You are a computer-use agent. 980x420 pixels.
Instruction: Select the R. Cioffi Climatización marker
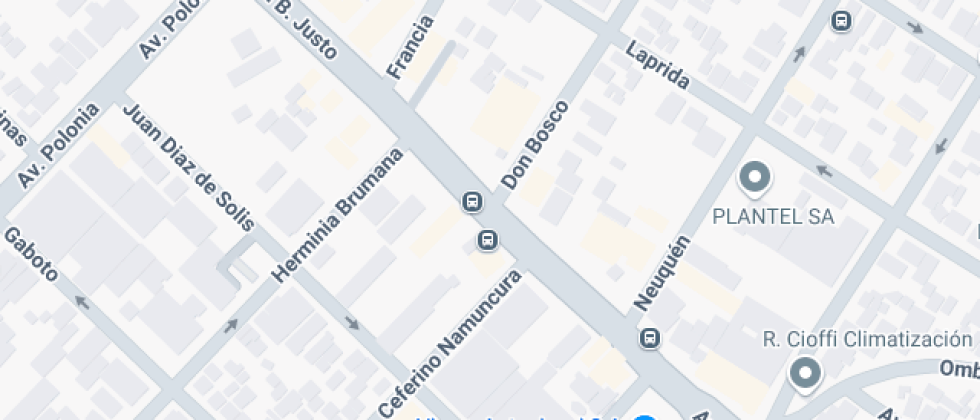(804, 373)
